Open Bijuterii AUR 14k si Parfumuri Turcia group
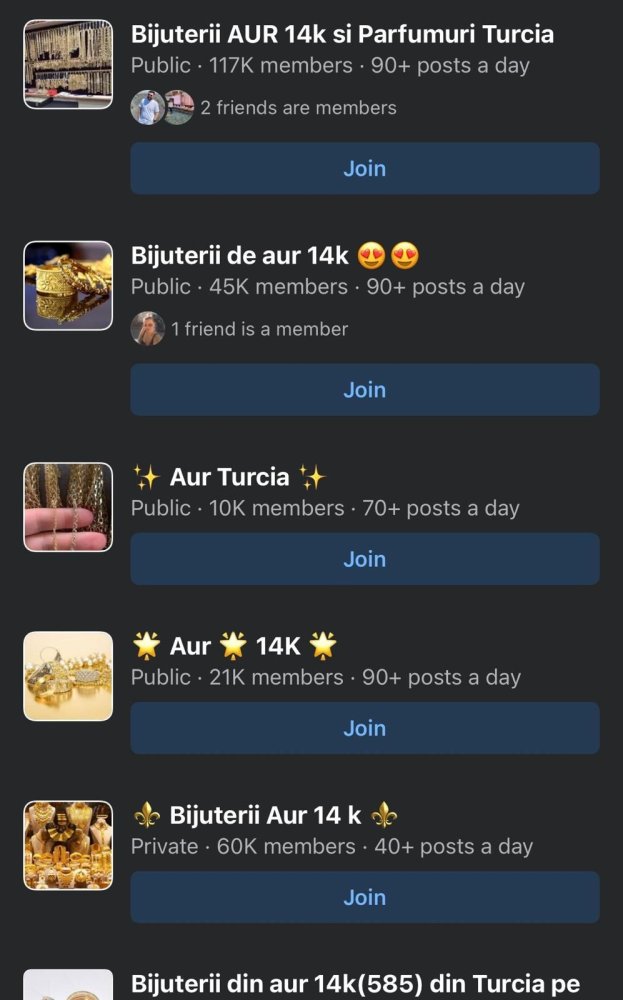 click(342, 35)
